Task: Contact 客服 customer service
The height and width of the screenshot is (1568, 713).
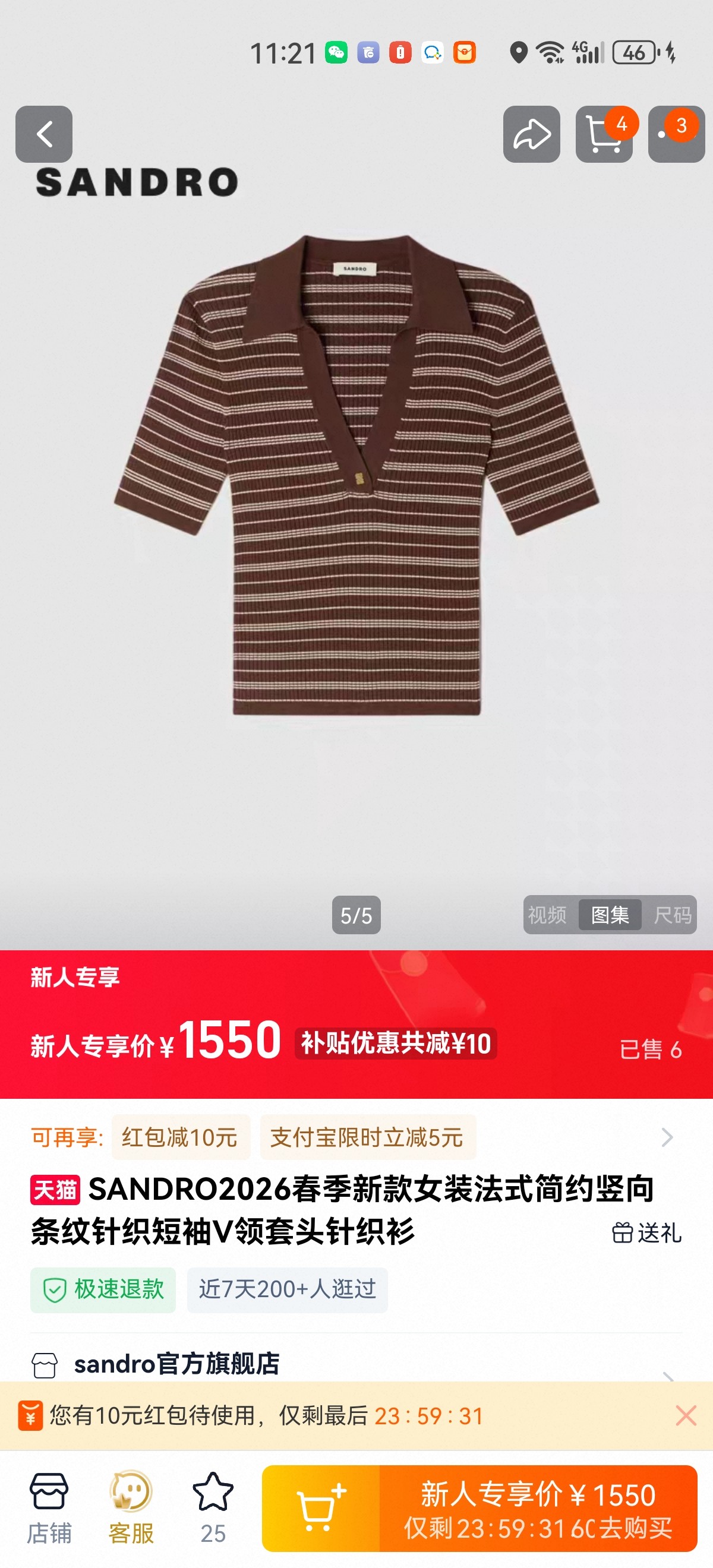Action: pyautogui.click(x=131, y=1507)
